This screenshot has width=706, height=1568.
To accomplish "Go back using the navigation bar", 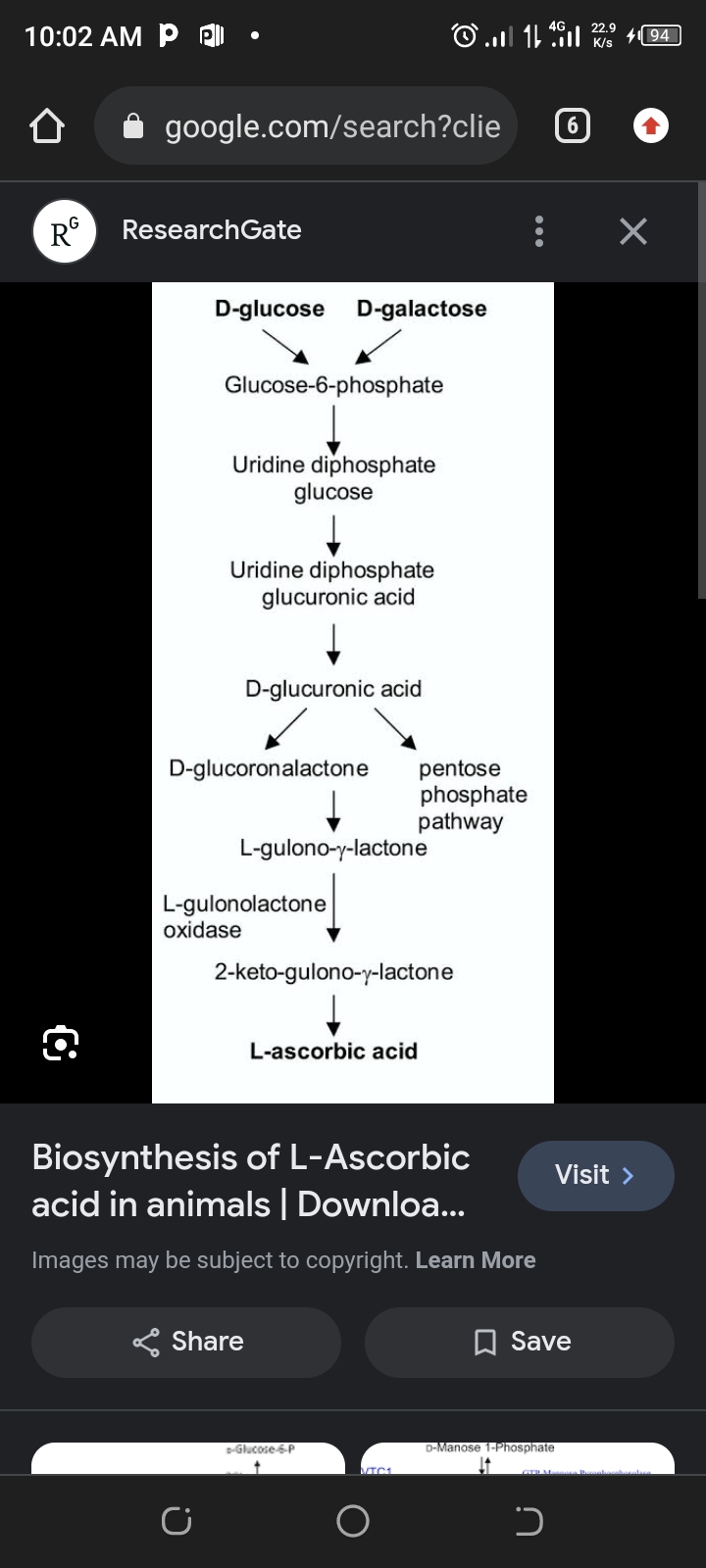I will click(x=529, y=1521).
